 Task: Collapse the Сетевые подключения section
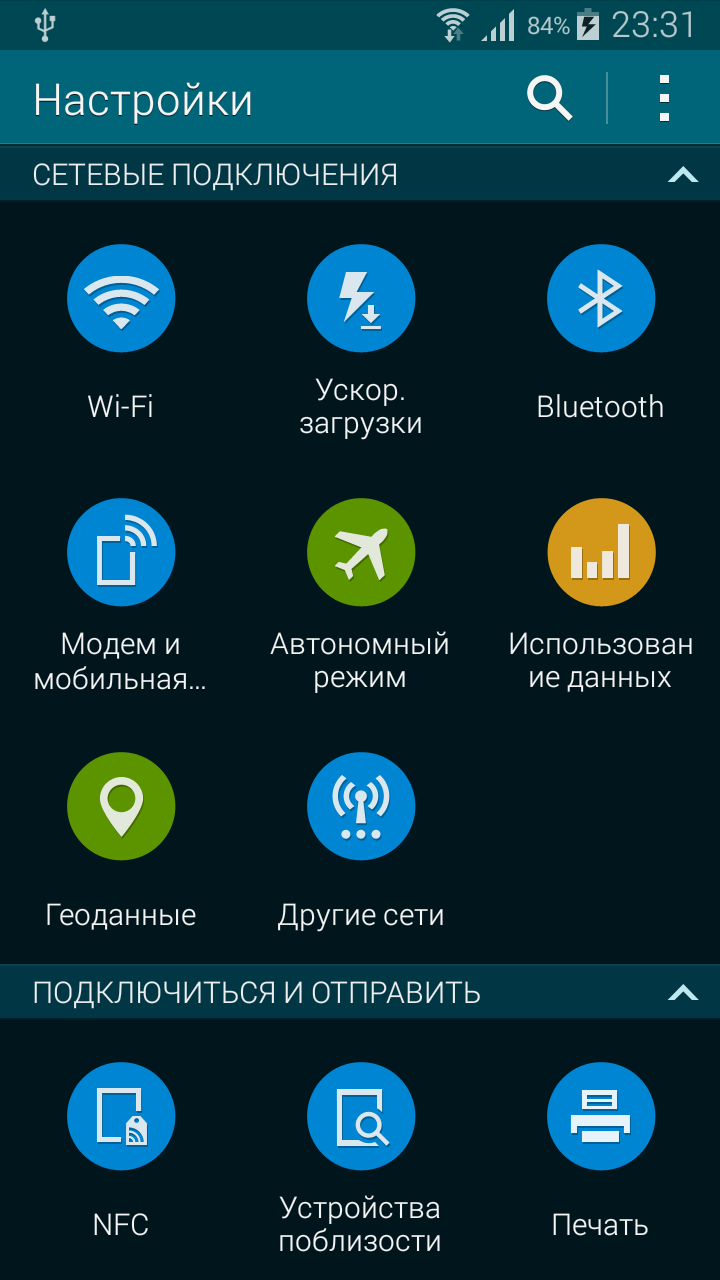click(x=683, y=175)
